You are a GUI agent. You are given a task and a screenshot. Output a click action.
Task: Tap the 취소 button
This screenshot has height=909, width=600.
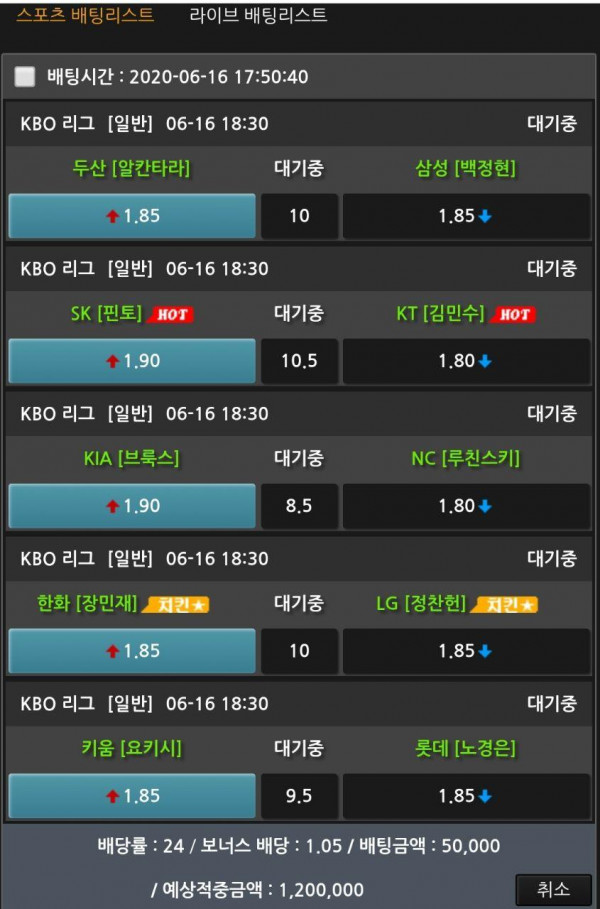553,889
